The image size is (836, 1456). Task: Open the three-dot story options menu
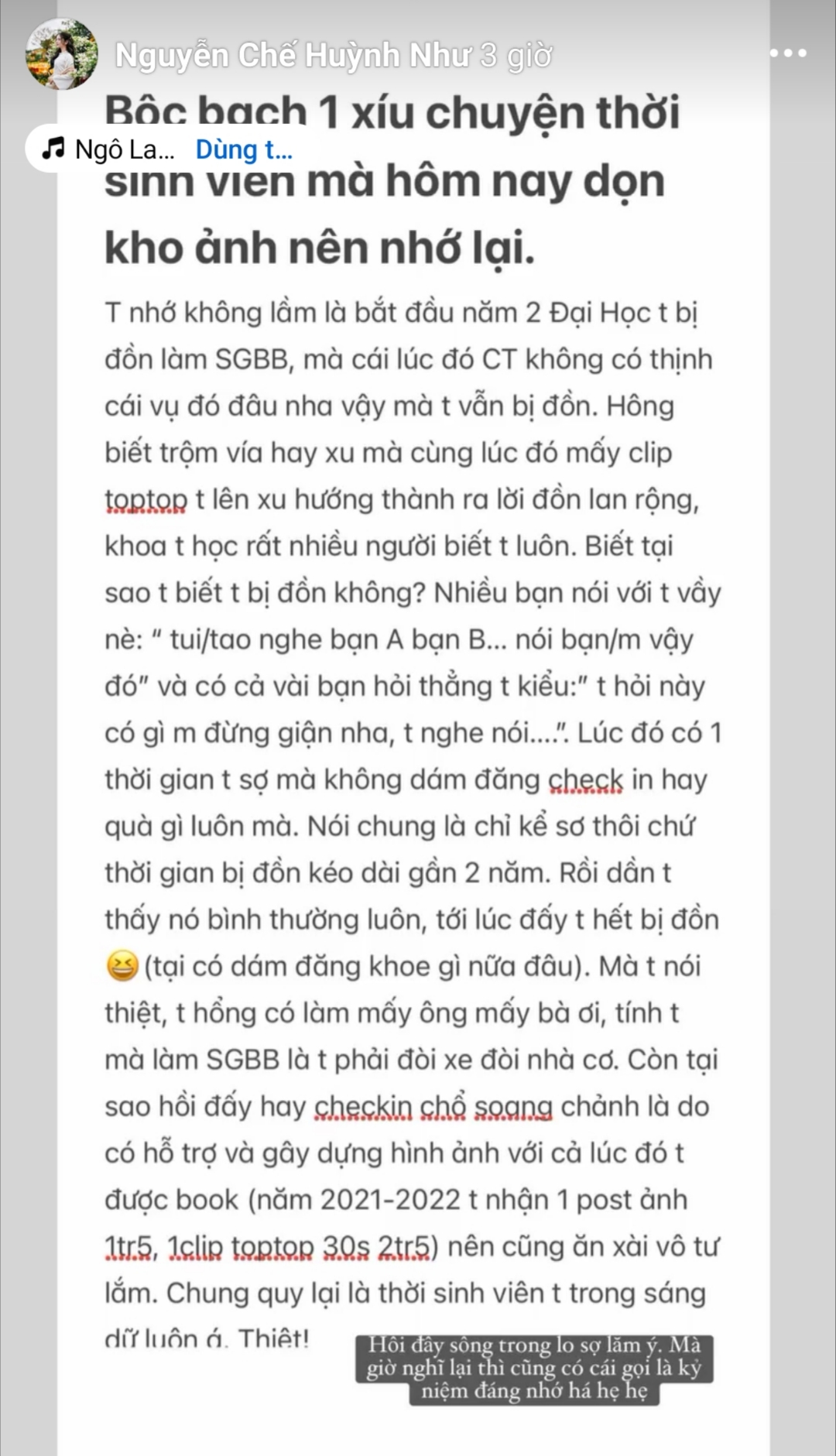click(788, 53)
